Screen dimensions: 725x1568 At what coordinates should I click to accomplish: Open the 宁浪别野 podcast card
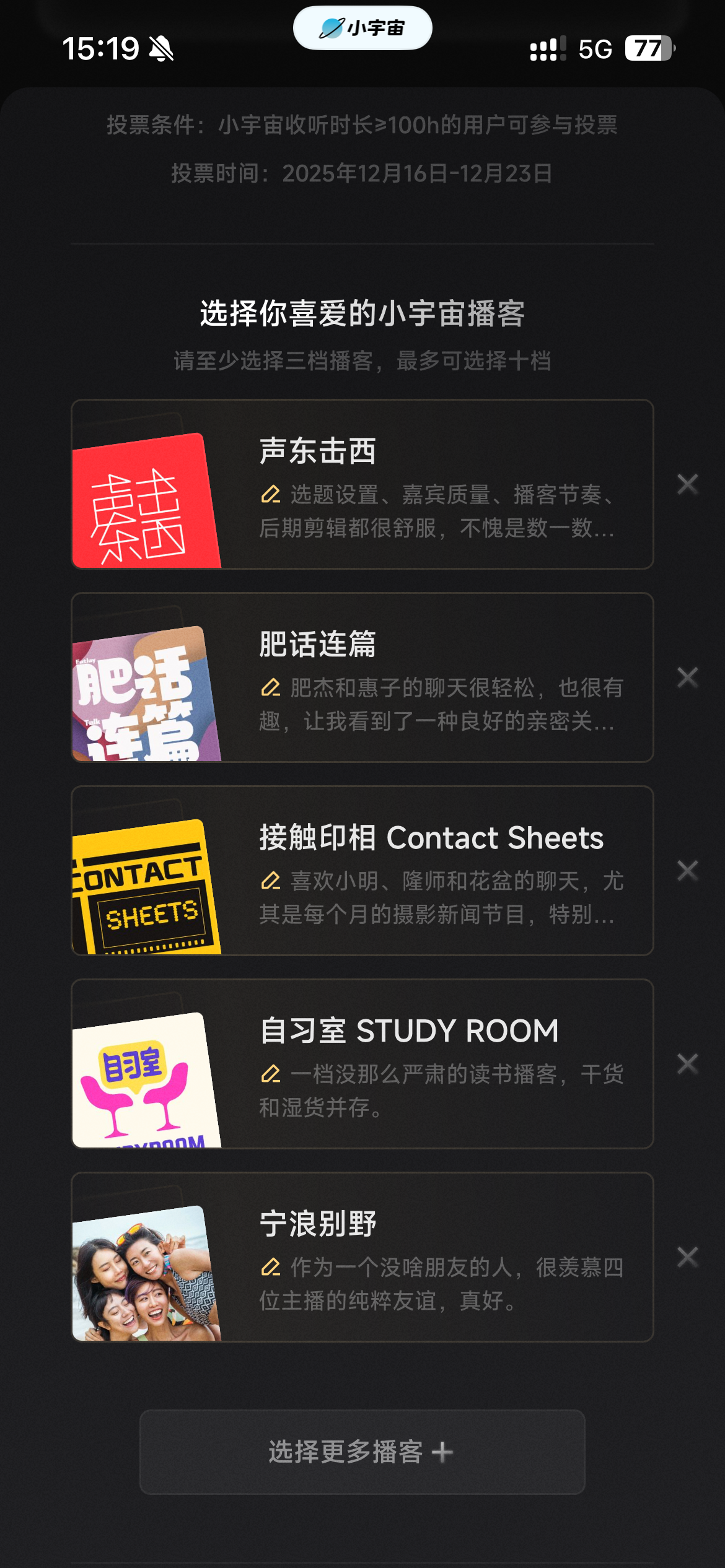[362, 1257]
